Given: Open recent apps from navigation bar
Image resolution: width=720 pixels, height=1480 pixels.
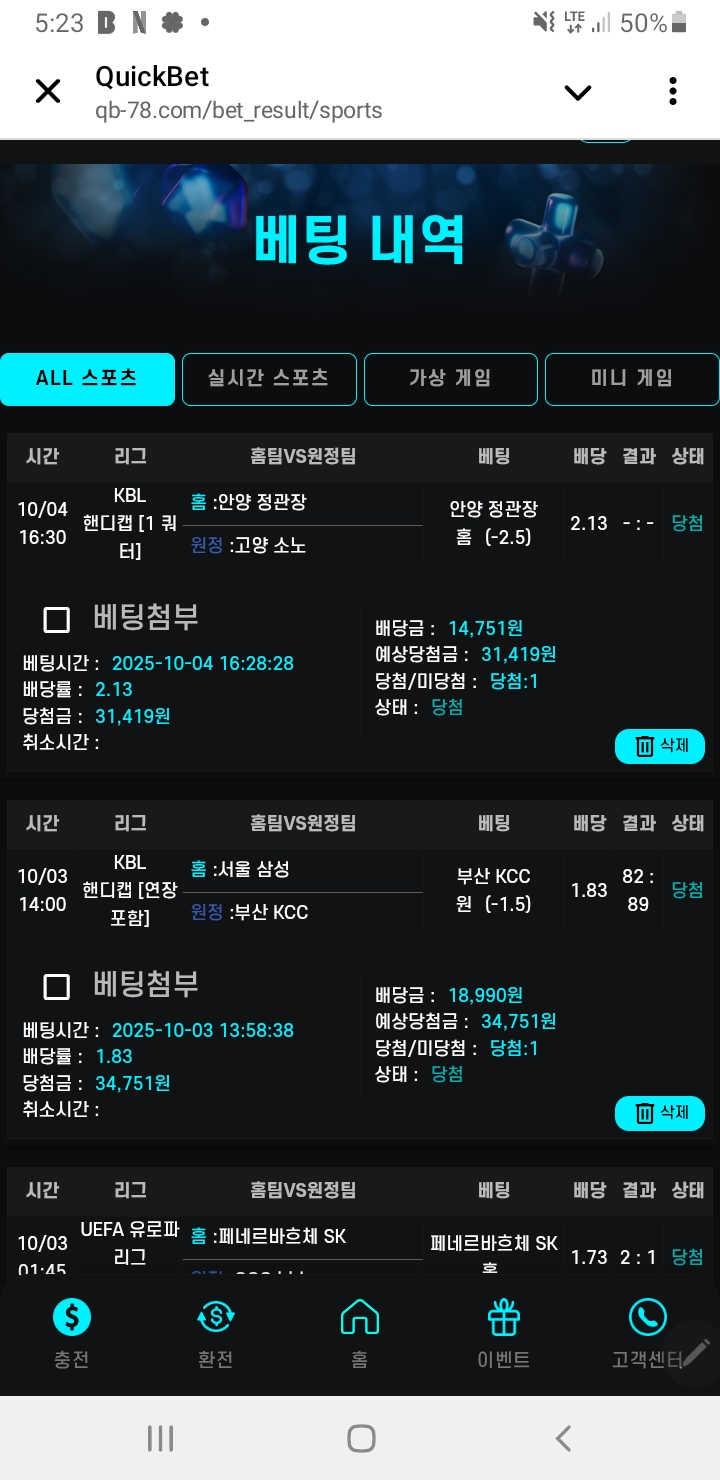Looking at the screenshot, I should [x=160, y=1439].
